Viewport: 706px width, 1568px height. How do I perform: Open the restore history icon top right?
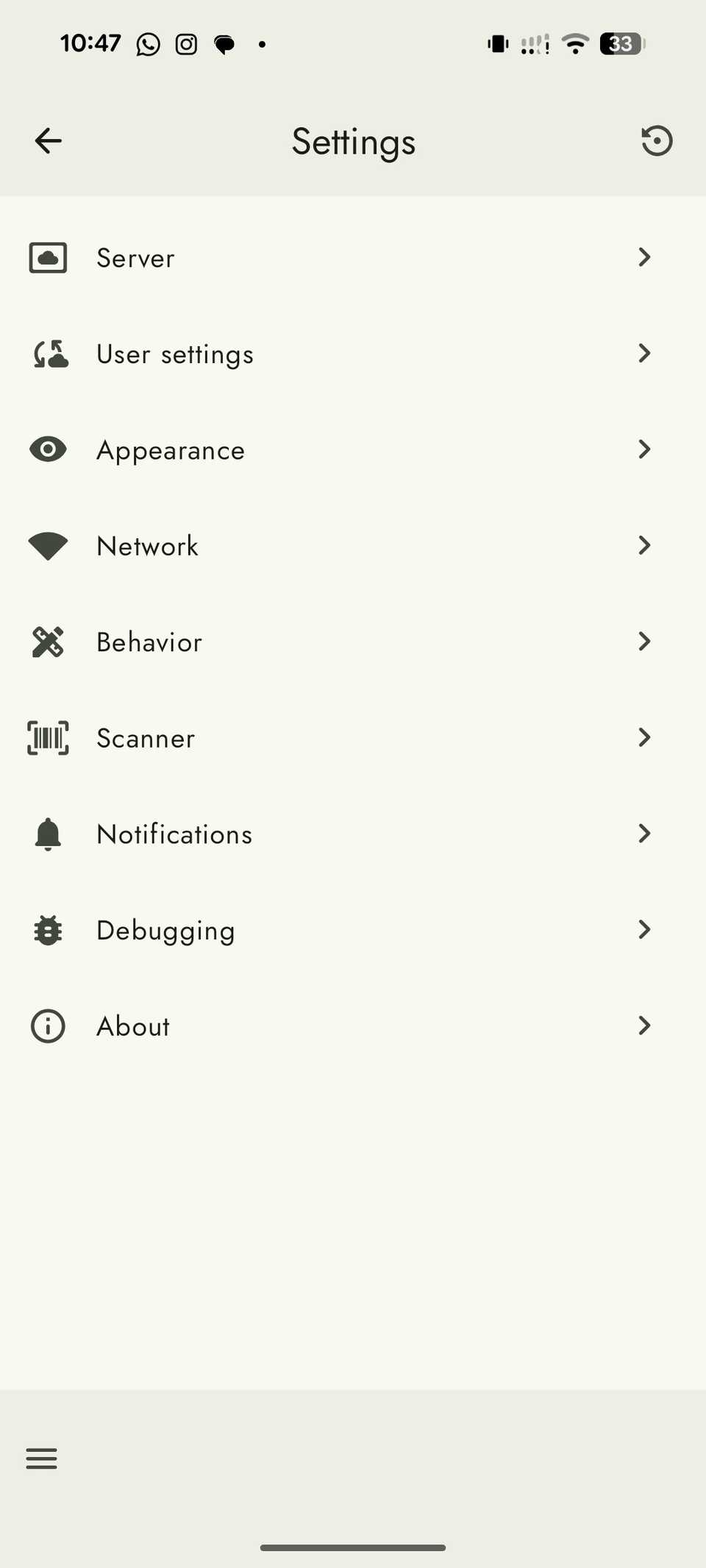(657, 140)
